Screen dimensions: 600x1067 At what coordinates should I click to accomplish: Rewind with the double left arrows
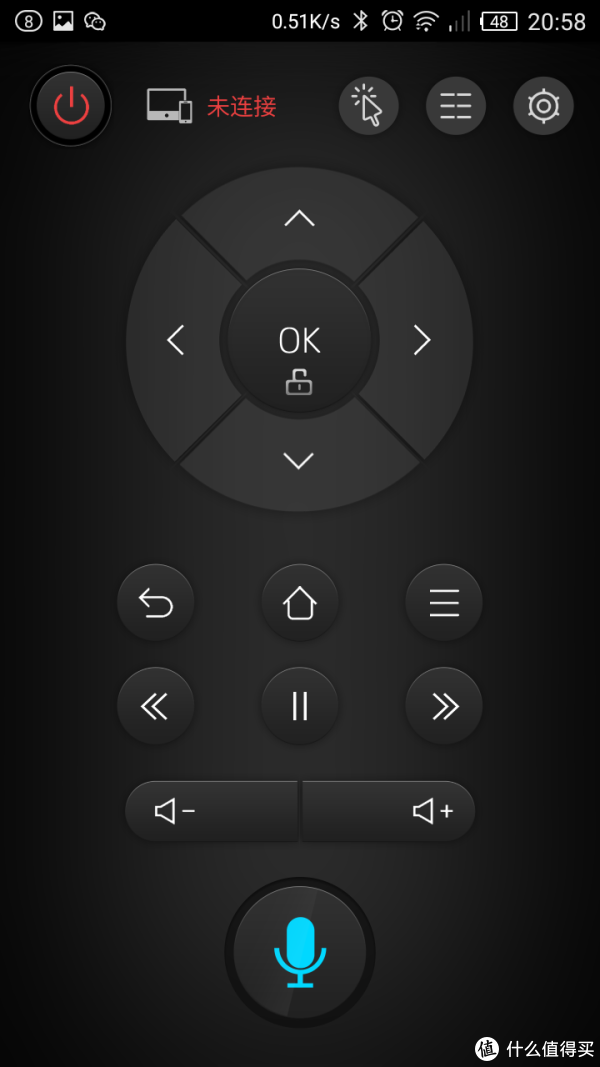coord(156,706)
